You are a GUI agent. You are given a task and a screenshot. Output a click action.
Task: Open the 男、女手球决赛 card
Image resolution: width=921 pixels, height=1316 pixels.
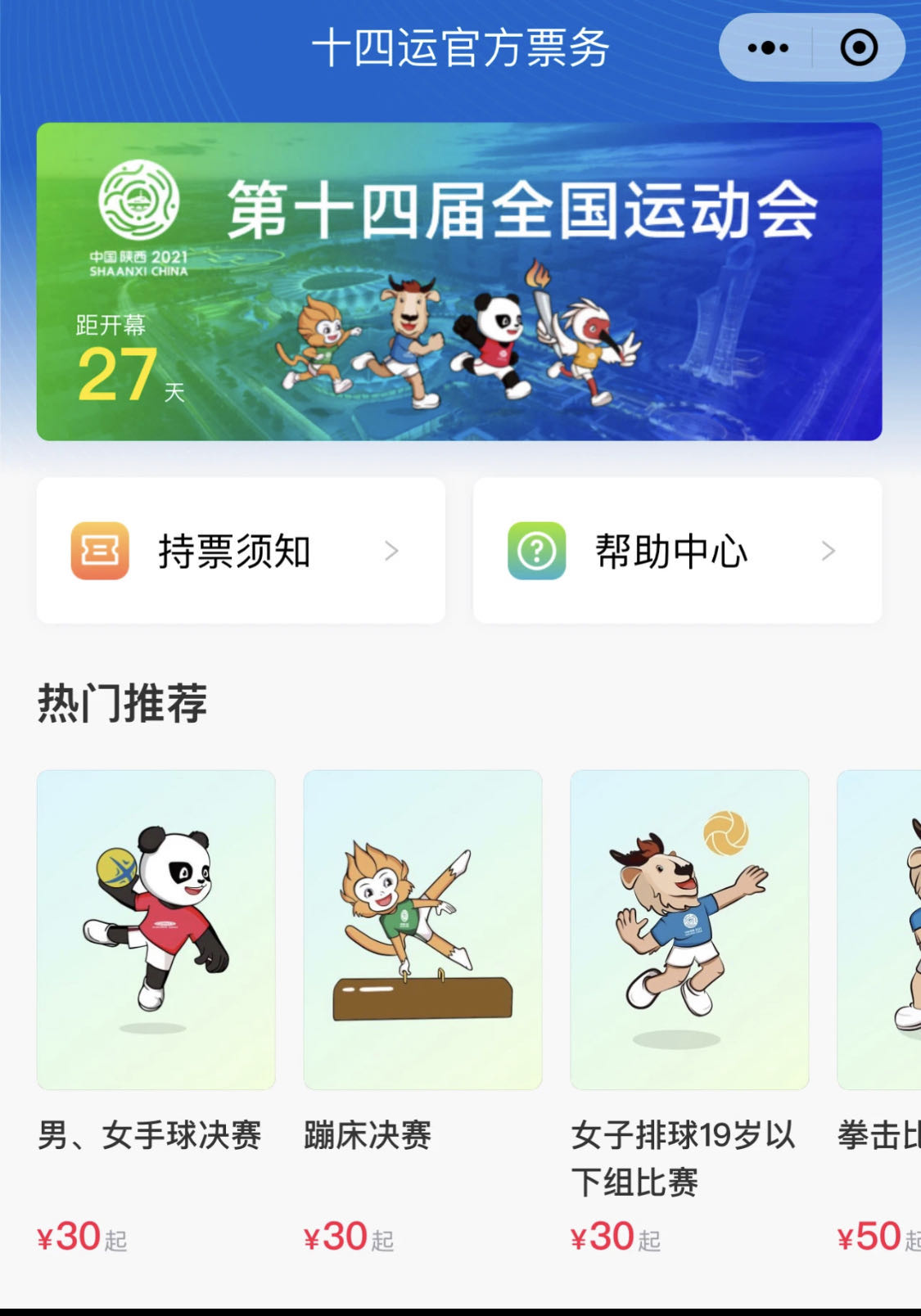(x=156, y=930)
